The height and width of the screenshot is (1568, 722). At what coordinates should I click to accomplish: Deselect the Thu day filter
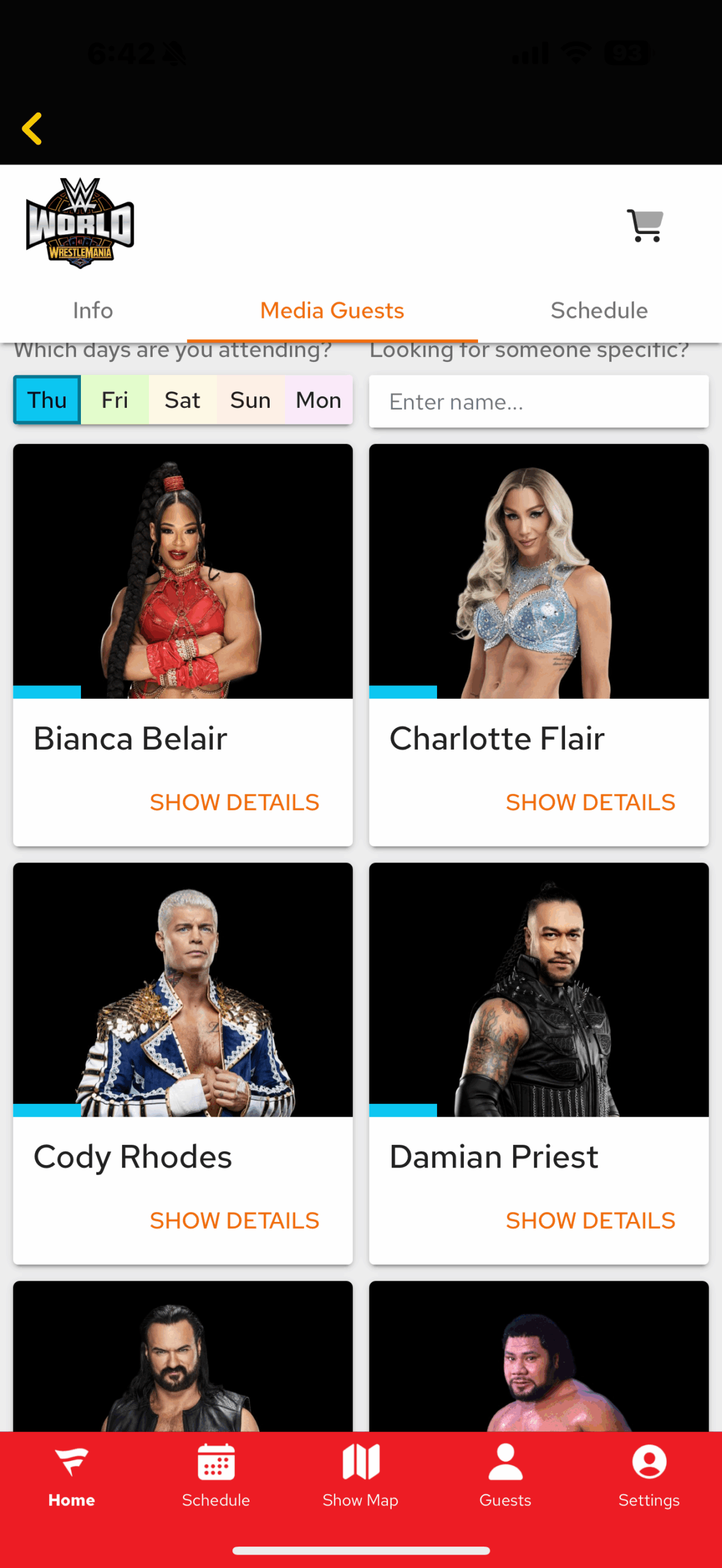point(47,400)
